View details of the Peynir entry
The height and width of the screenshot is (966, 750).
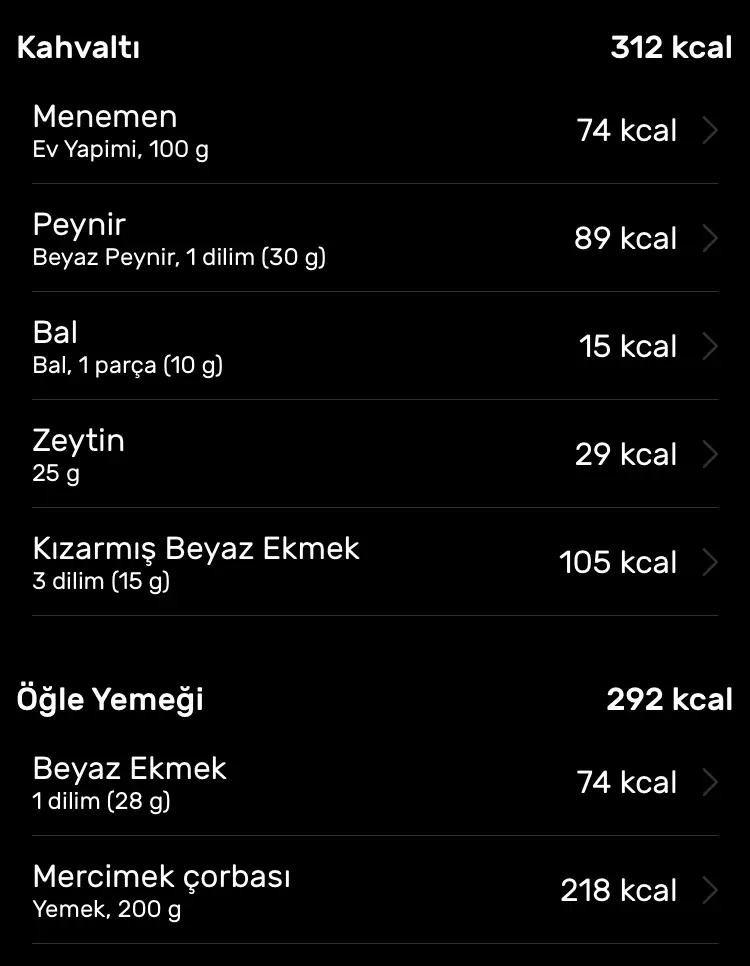(374, 239)
